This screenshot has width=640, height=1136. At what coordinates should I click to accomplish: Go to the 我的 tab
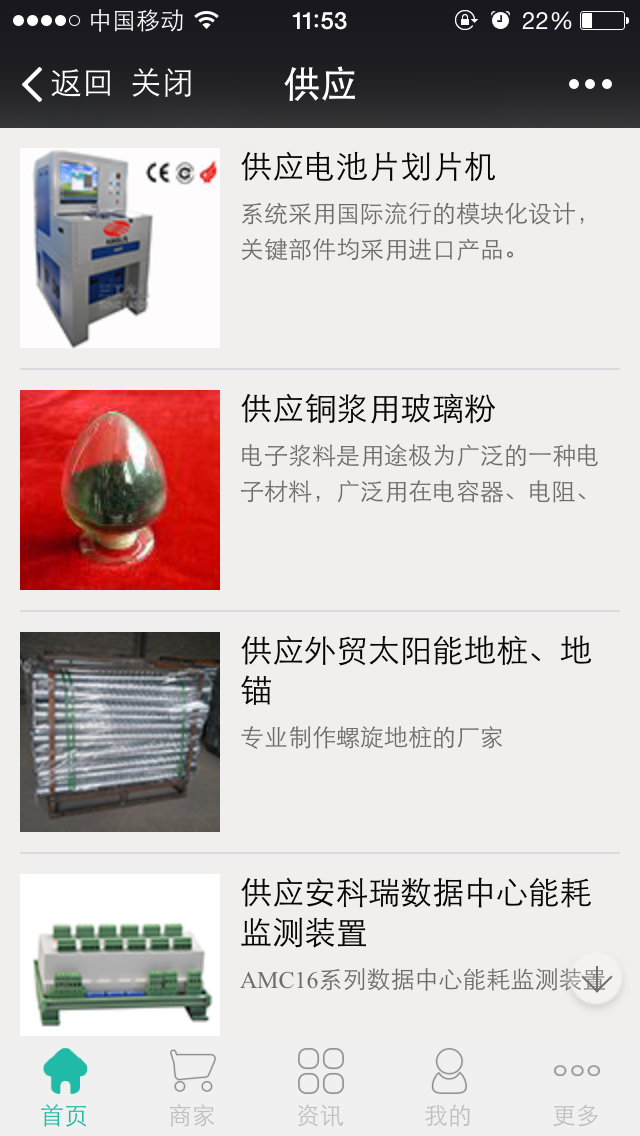[x=448, y=1086]
